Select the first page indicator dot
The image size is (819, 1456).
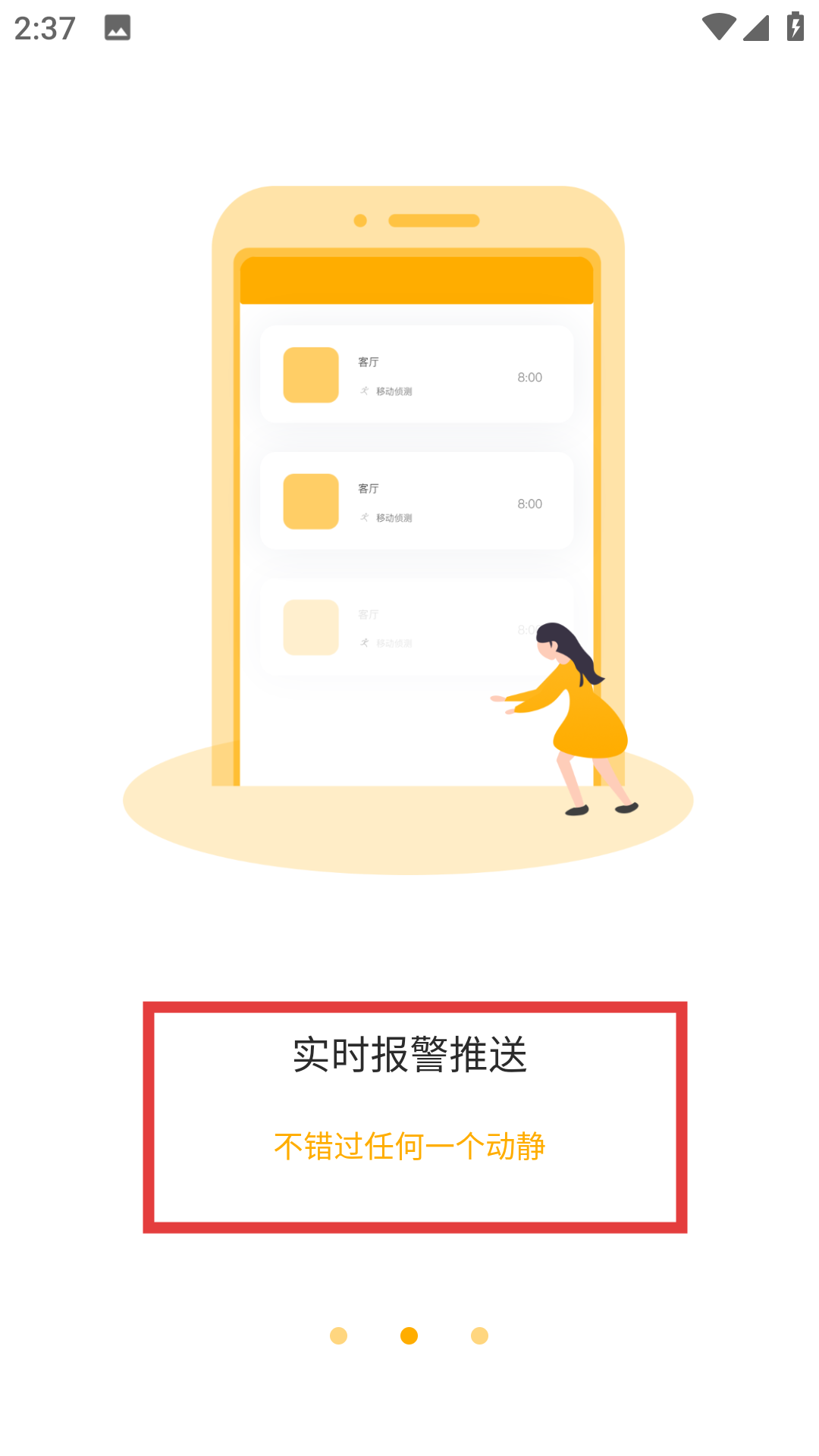[x=339, y=1335]
